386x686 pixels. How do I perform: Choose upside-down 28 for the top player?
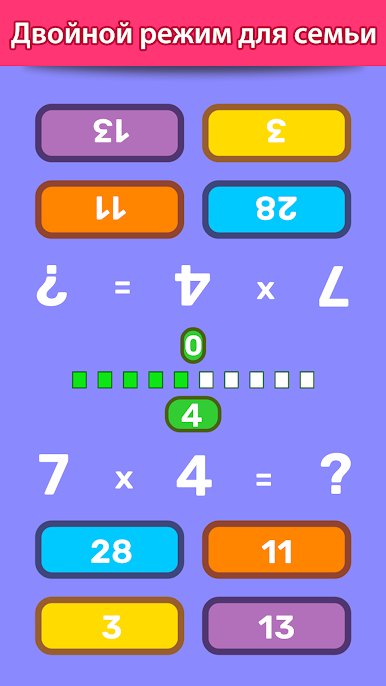click(277, 210)
